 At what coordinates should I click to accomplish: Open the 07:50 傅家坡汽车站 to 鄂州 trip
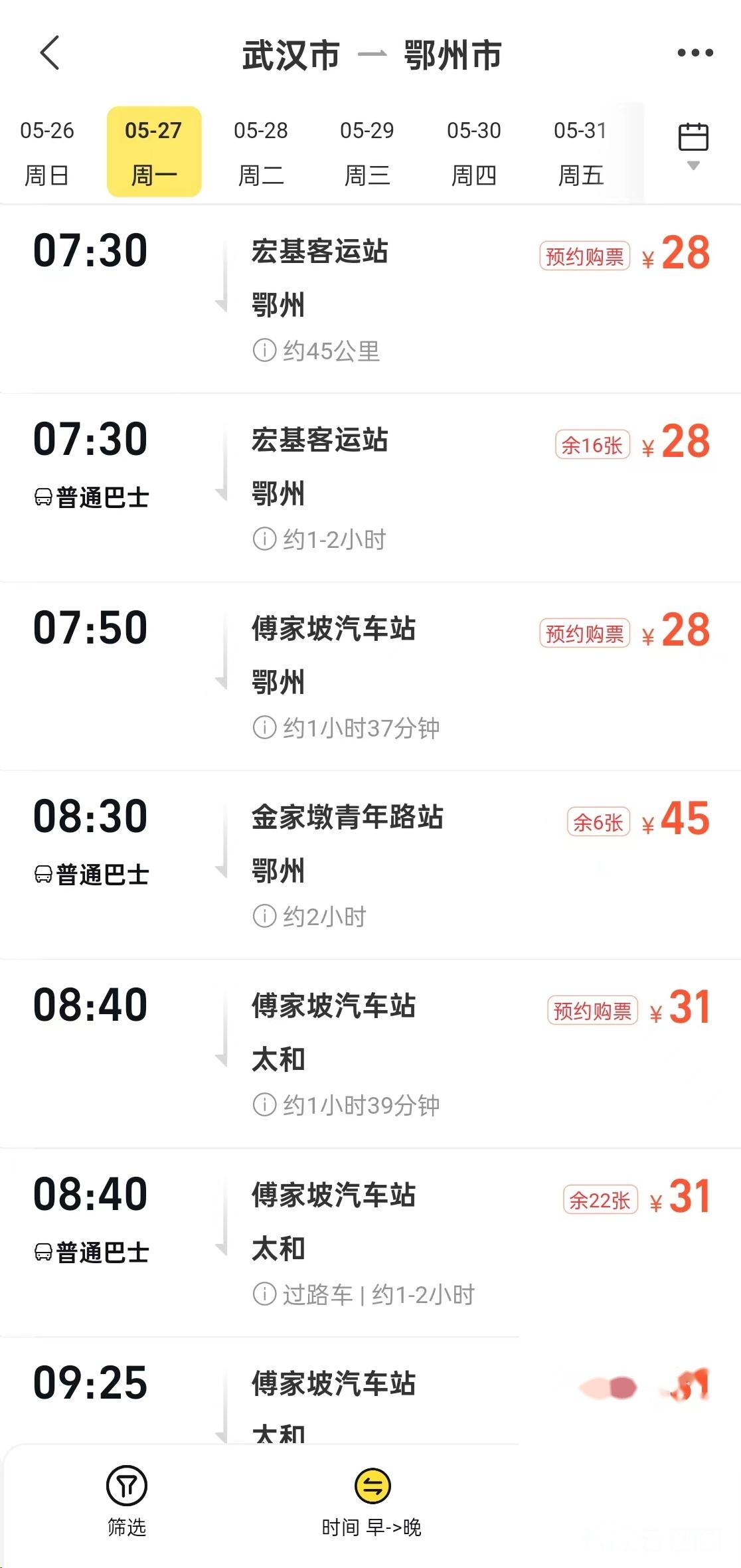click(x=370, y=676)
